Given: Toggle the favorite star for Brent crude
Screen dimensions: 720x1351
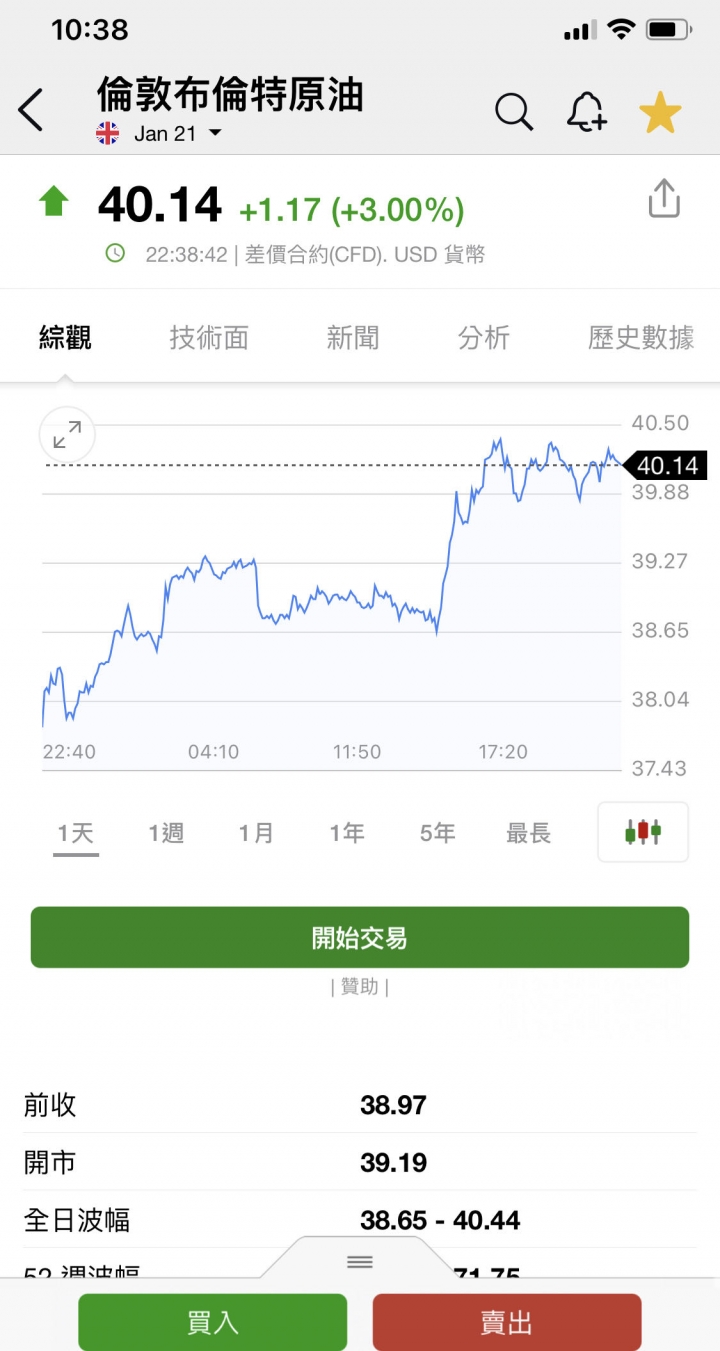Looking at the screenshot, I should (x=660, y=113).
